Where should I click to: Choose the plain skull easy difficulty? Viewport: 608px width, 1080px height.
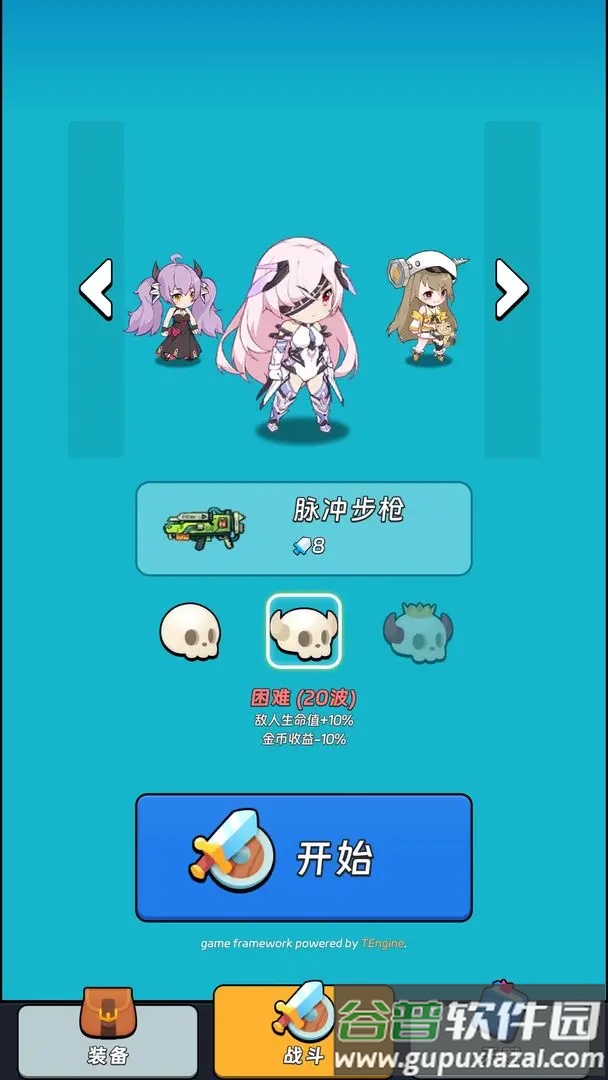(x=190, y=631)
